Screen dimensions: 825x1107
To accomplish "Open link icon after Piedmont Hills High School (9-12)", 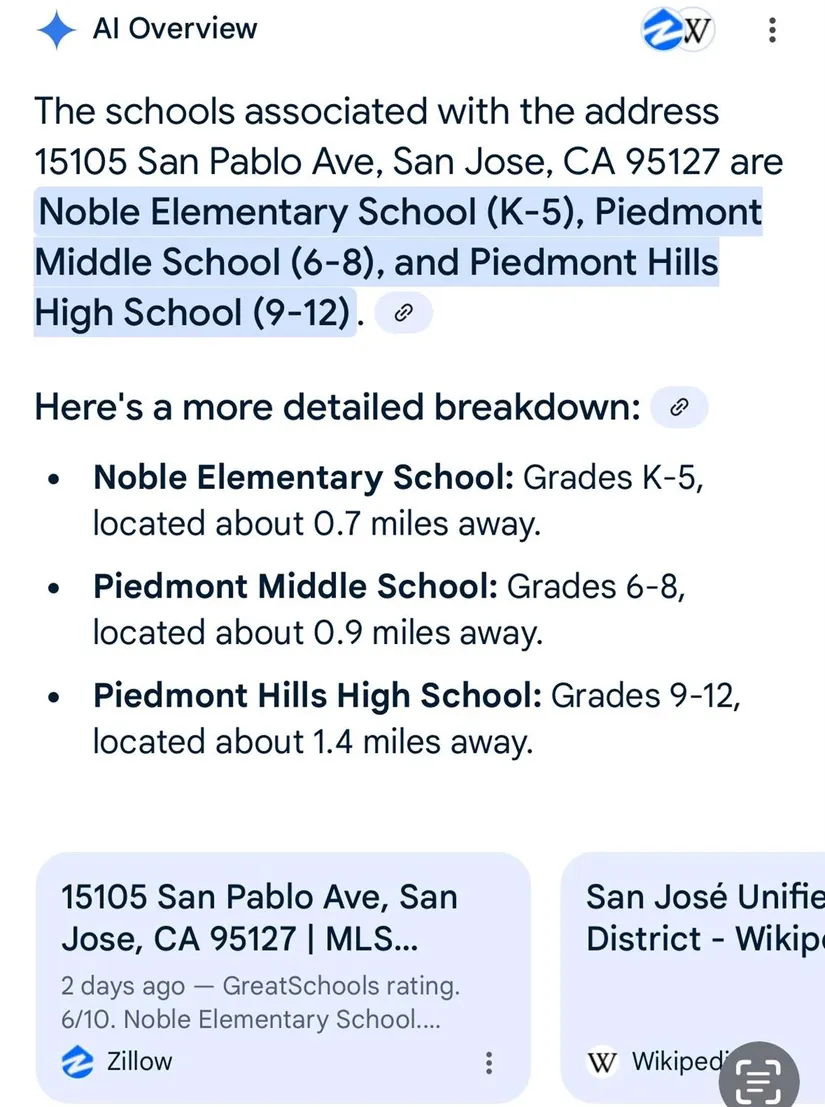I will pos(405,313).
